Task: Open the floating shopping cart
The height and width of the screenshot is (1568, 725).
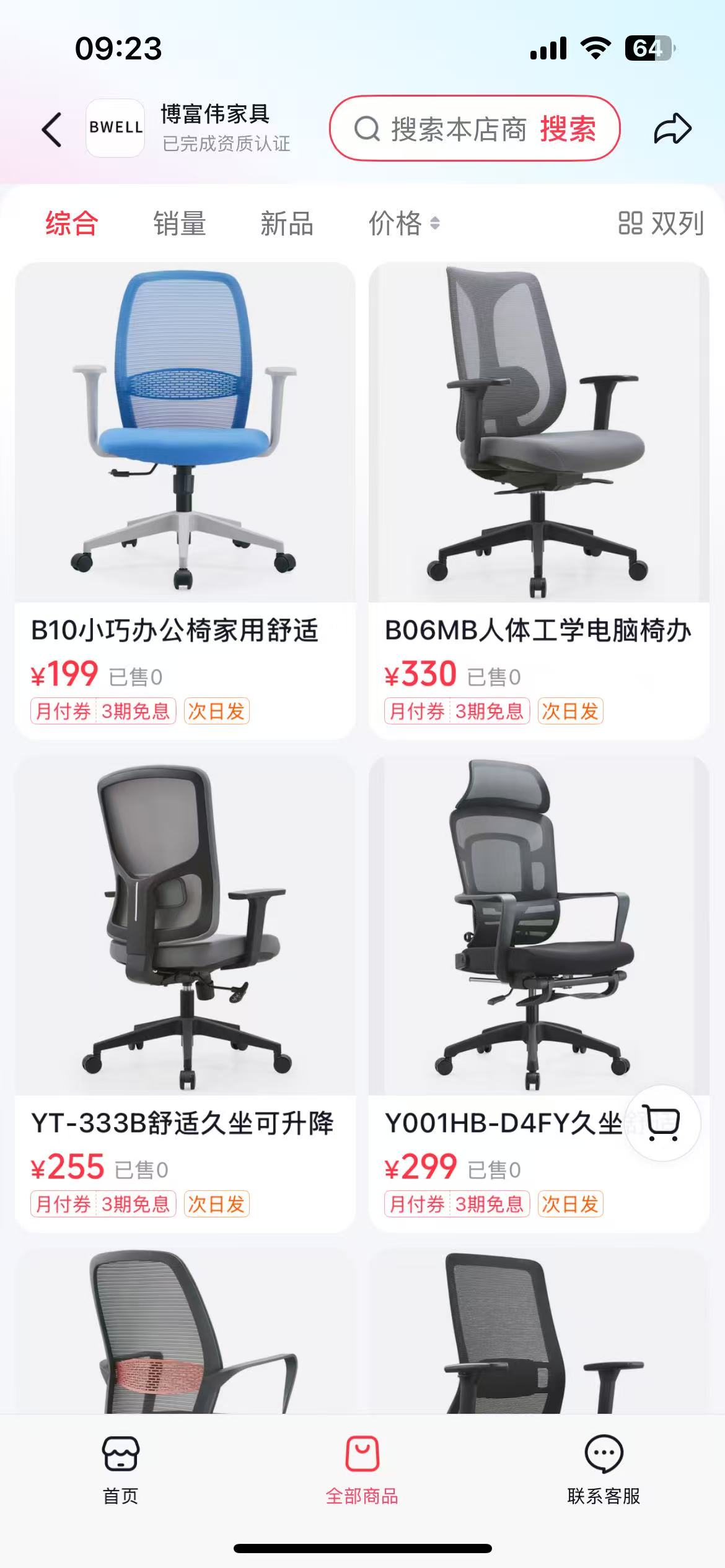Action: (662, 1123)
